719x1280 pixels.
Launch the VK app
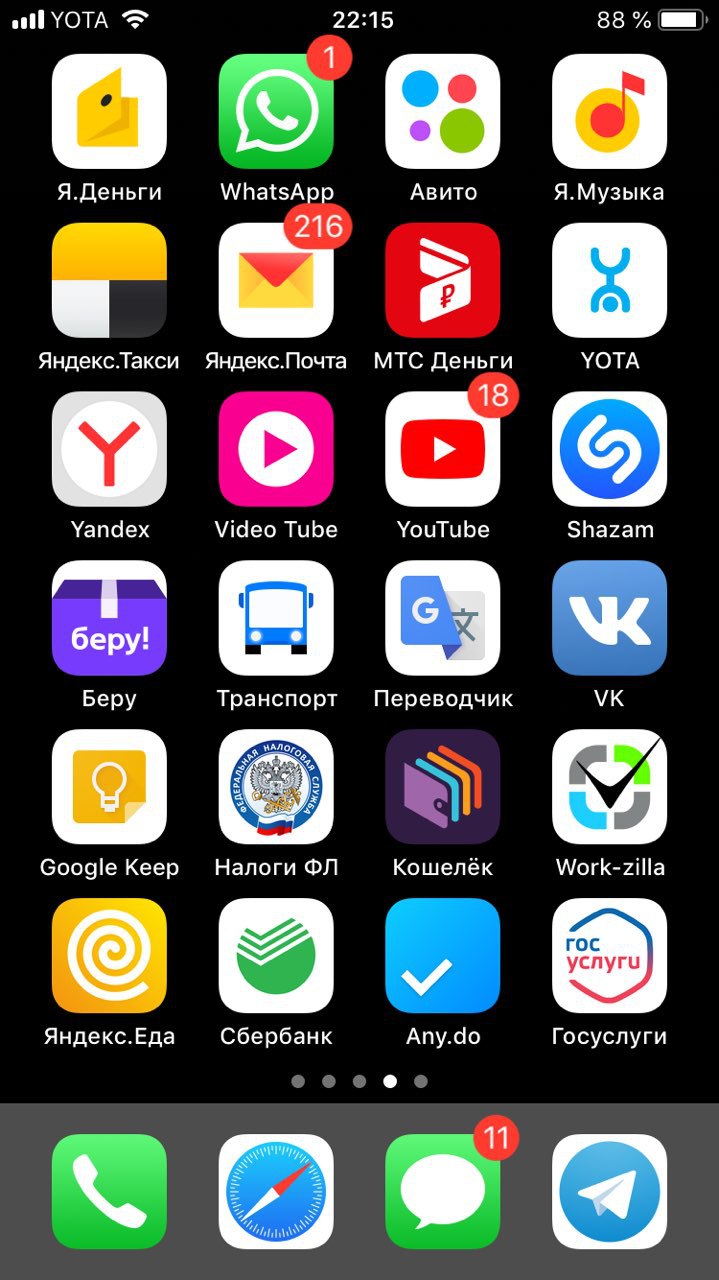point(610,618)
